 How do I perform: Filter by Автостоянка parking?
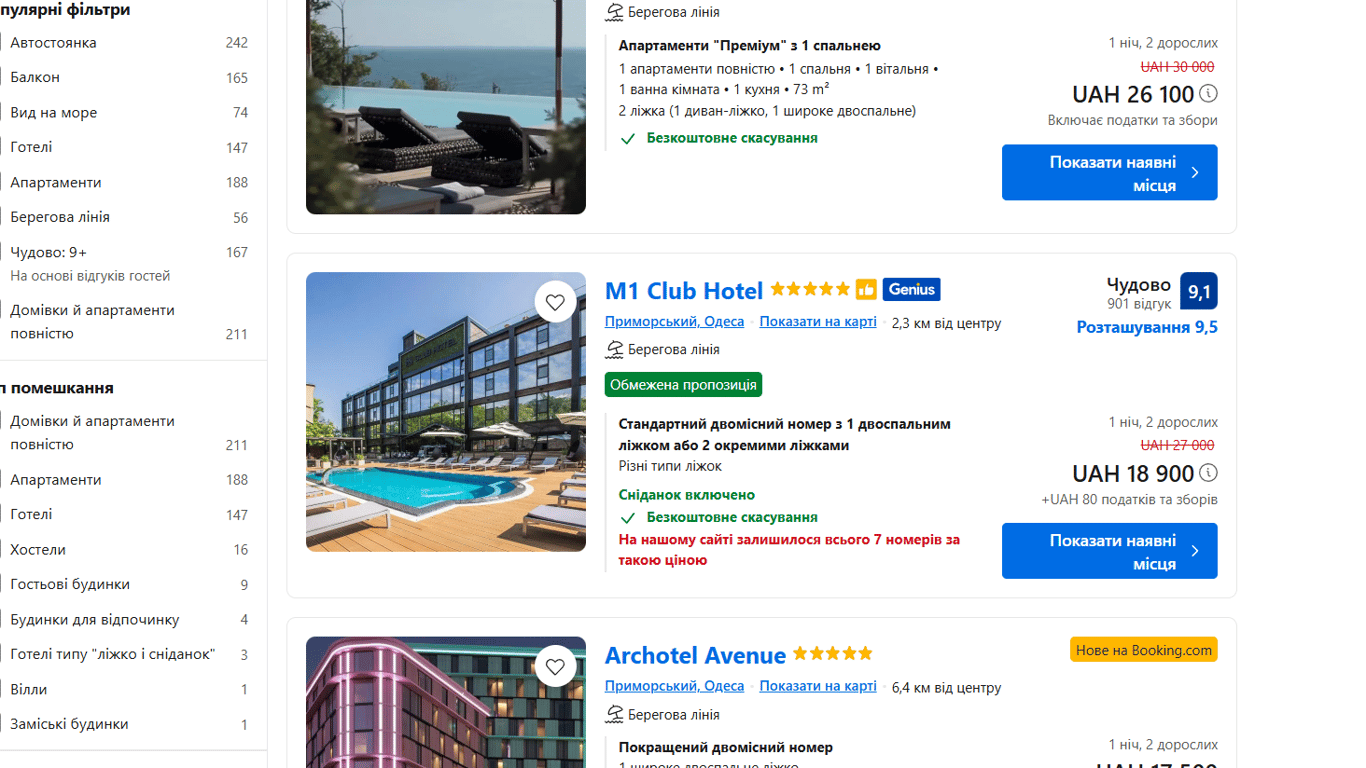point(53,43)
